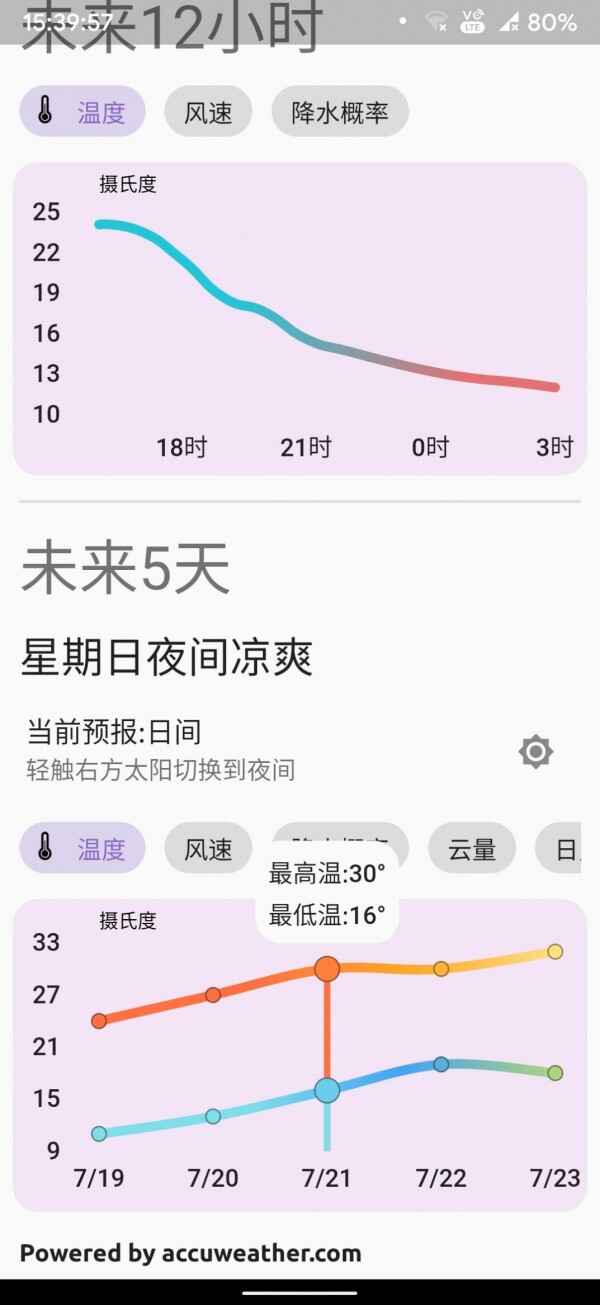The width and height of the screenshot is (600, 1305).
Task: Select 温度 chip in the 12-hour forecast
Action: point(82,112)
